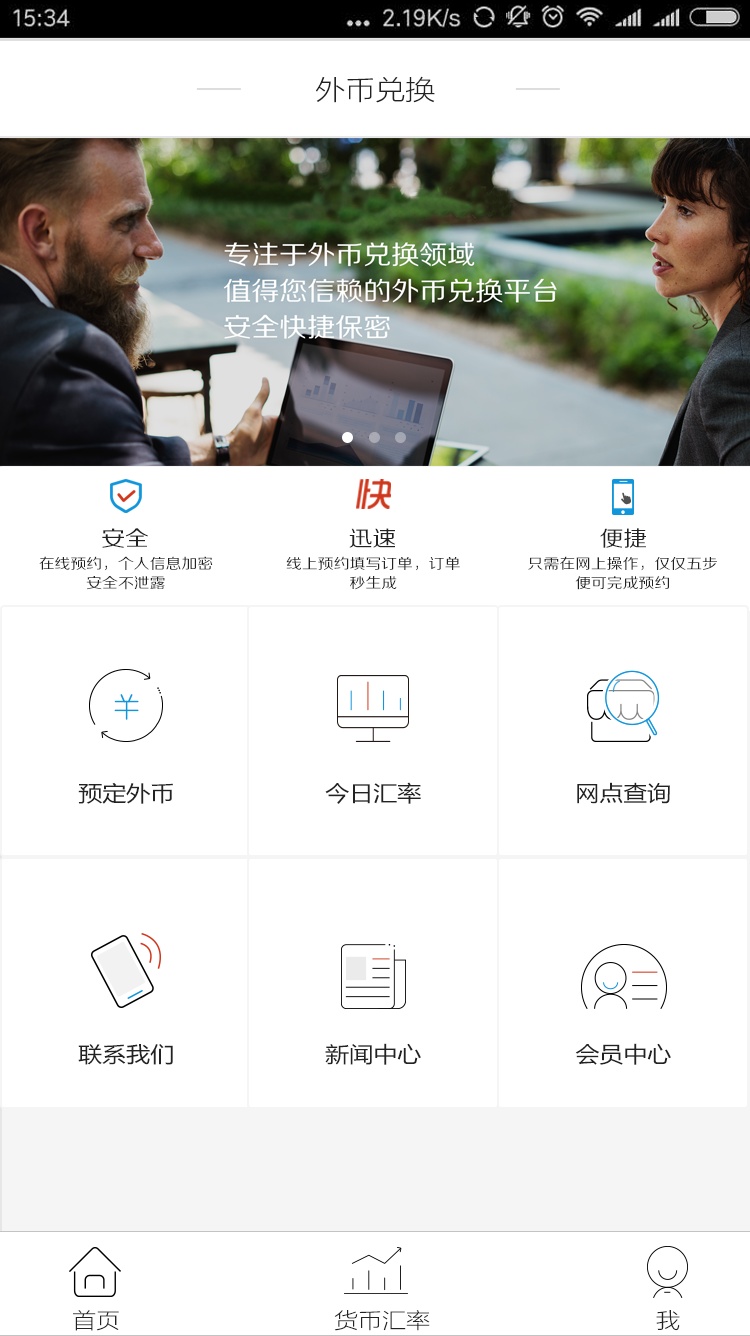The image size is (750, 1336).
Task: Switch to the 我 tab
Action: tap(667, 1287)
